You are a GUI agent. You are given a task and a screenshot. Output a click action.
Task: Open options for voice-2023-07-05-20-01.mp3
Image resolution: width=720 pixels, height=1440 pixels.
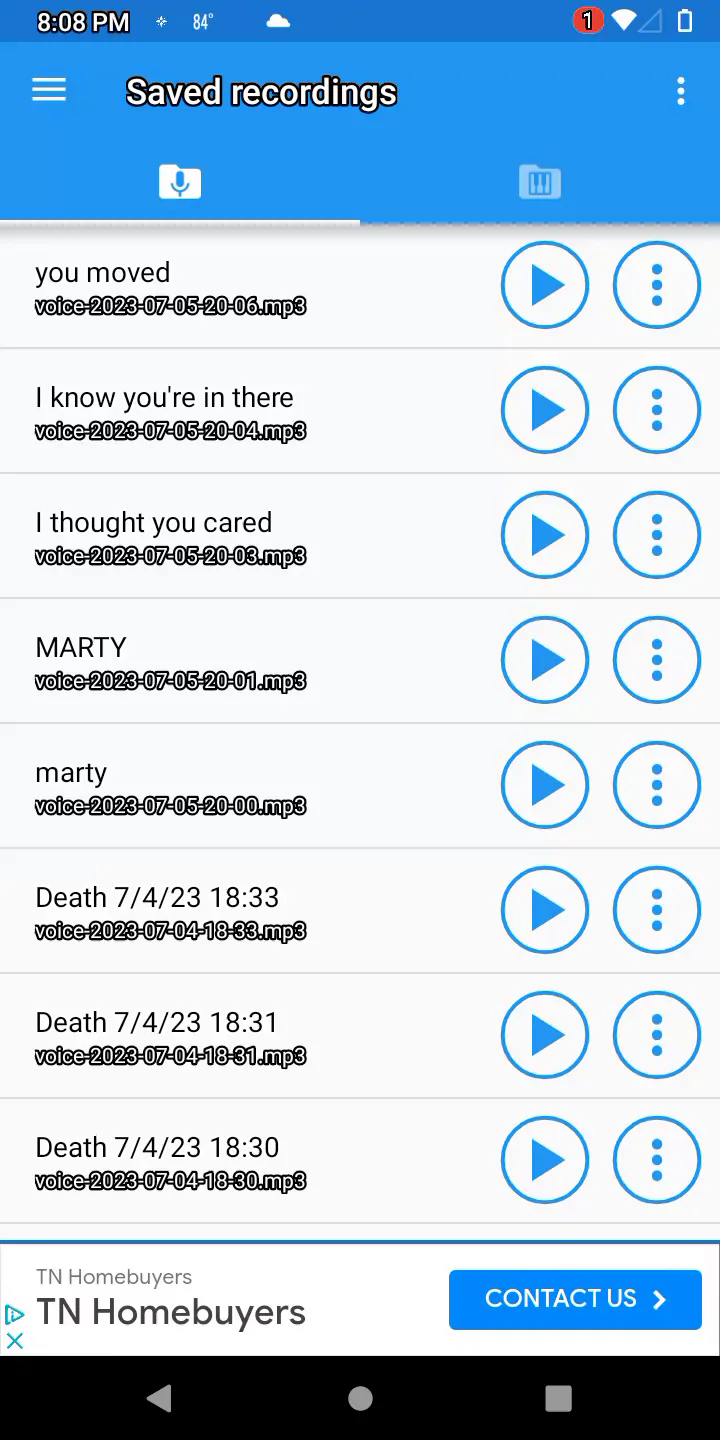[x=656, y=660]
